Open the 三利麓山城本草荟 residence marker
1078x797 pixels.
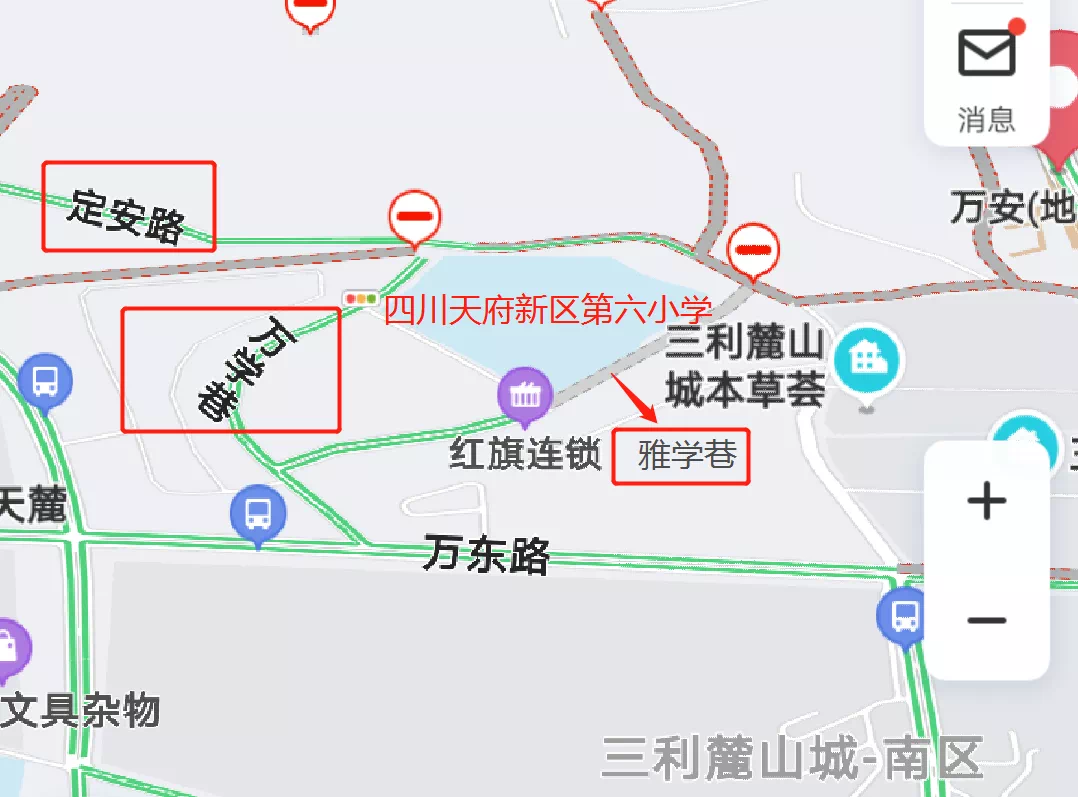pyautogui.click(x=864, y=361)
